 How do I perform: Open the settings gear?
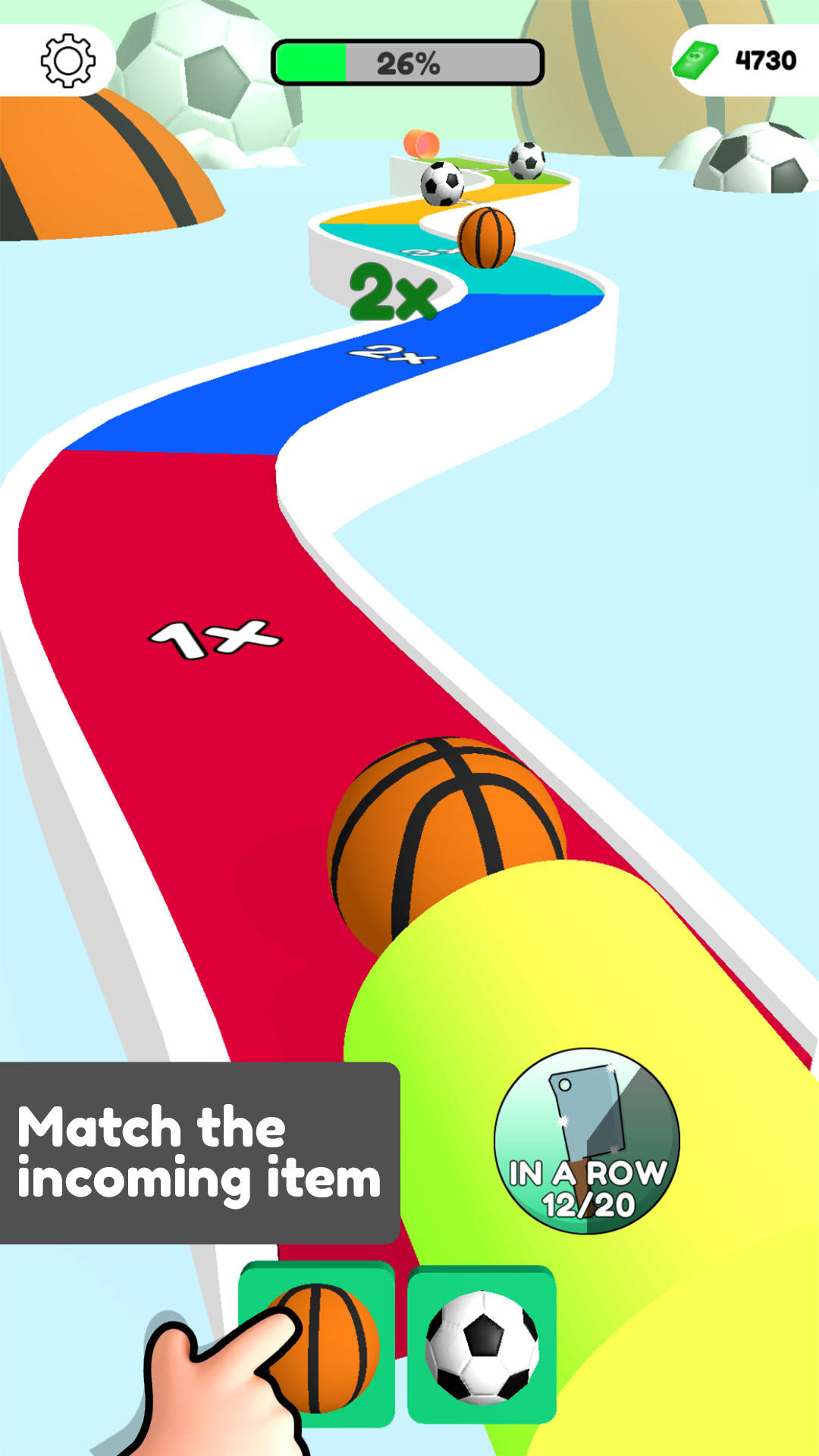tap(67, 60)
